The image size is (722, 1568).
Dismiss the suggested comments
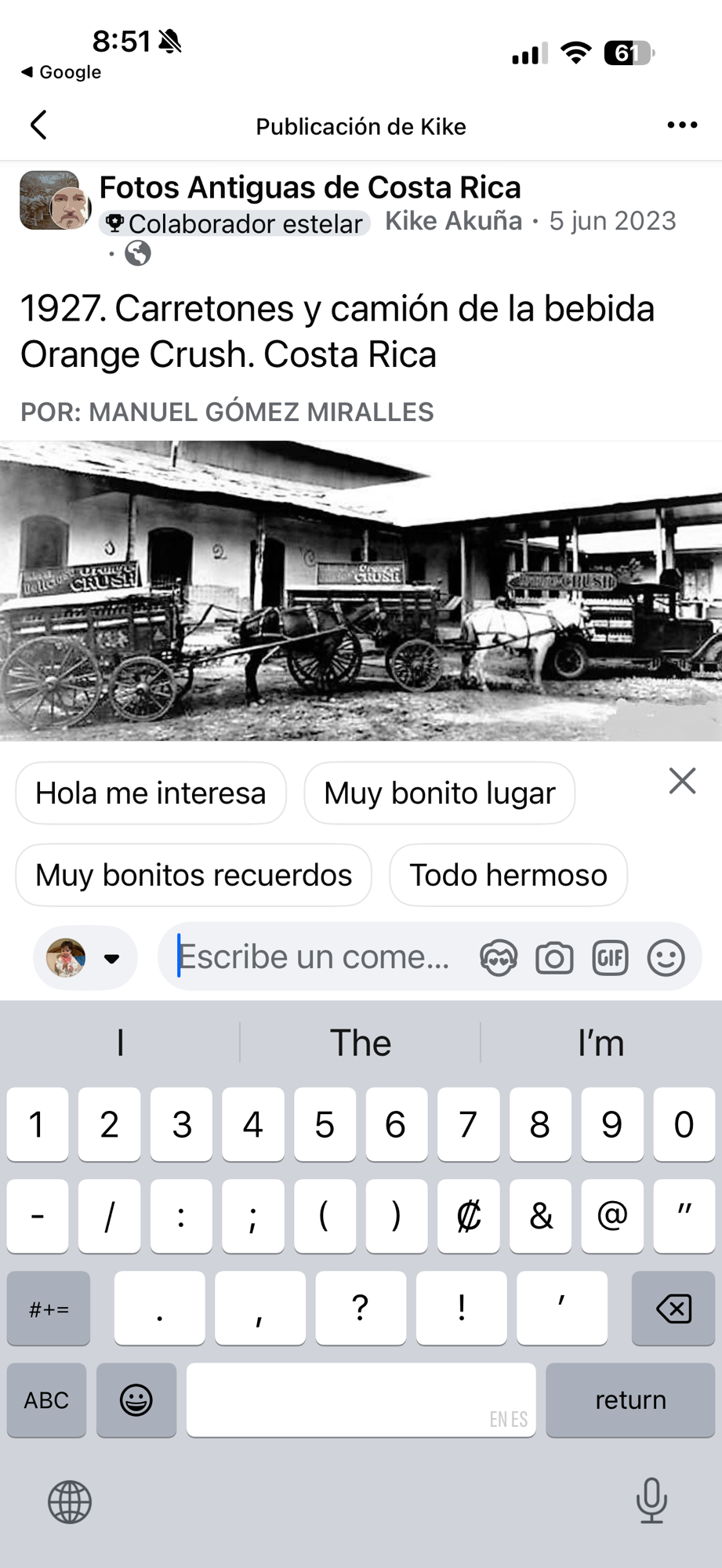pos(682,781)
